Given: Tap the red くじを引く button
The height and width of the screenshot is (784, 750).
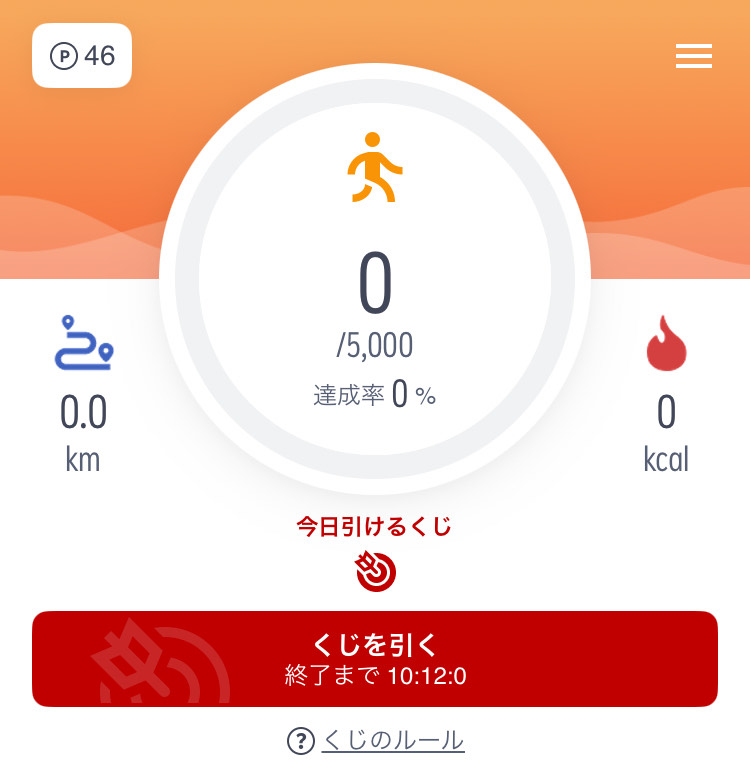Looking at the screenshot, I should point(375,659).
